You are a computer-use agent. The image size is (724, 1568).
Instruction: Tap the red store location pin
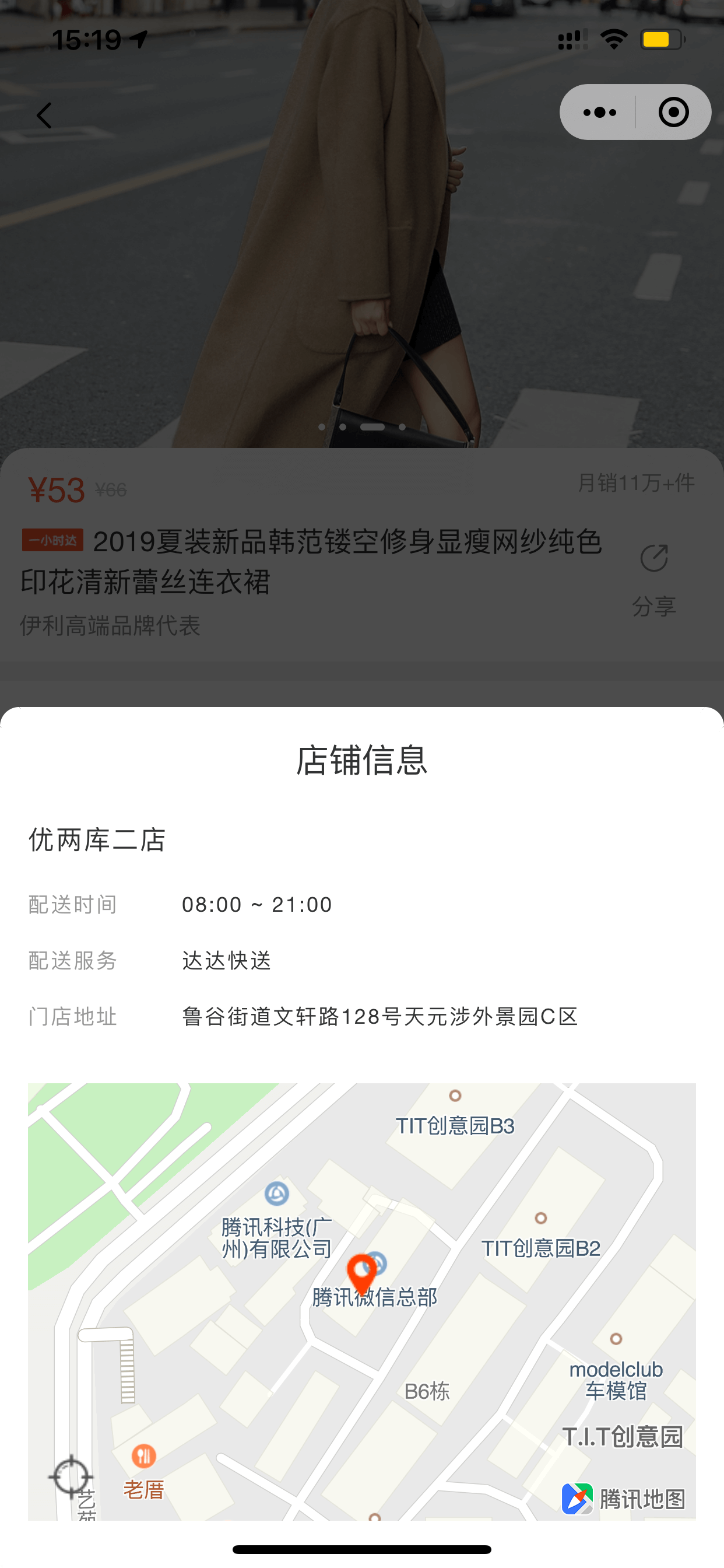[x=361, y=1272]
